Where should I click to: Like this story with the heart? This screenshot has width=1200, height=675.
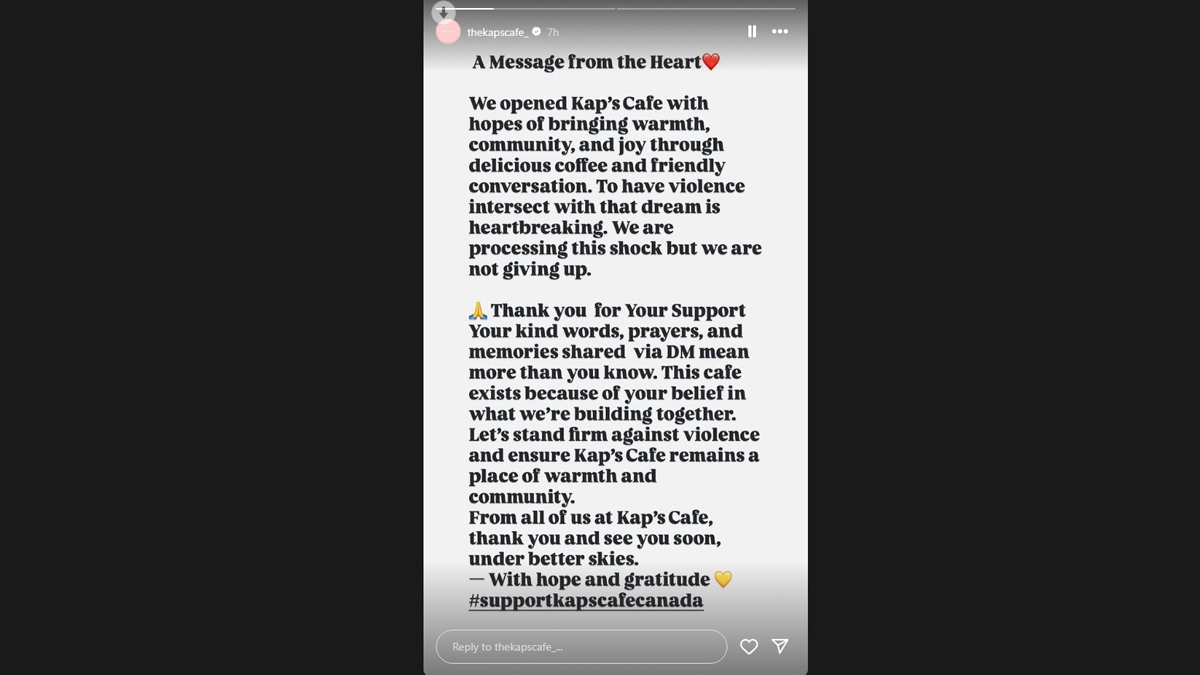pyautogui.click(x=749, y=647)
